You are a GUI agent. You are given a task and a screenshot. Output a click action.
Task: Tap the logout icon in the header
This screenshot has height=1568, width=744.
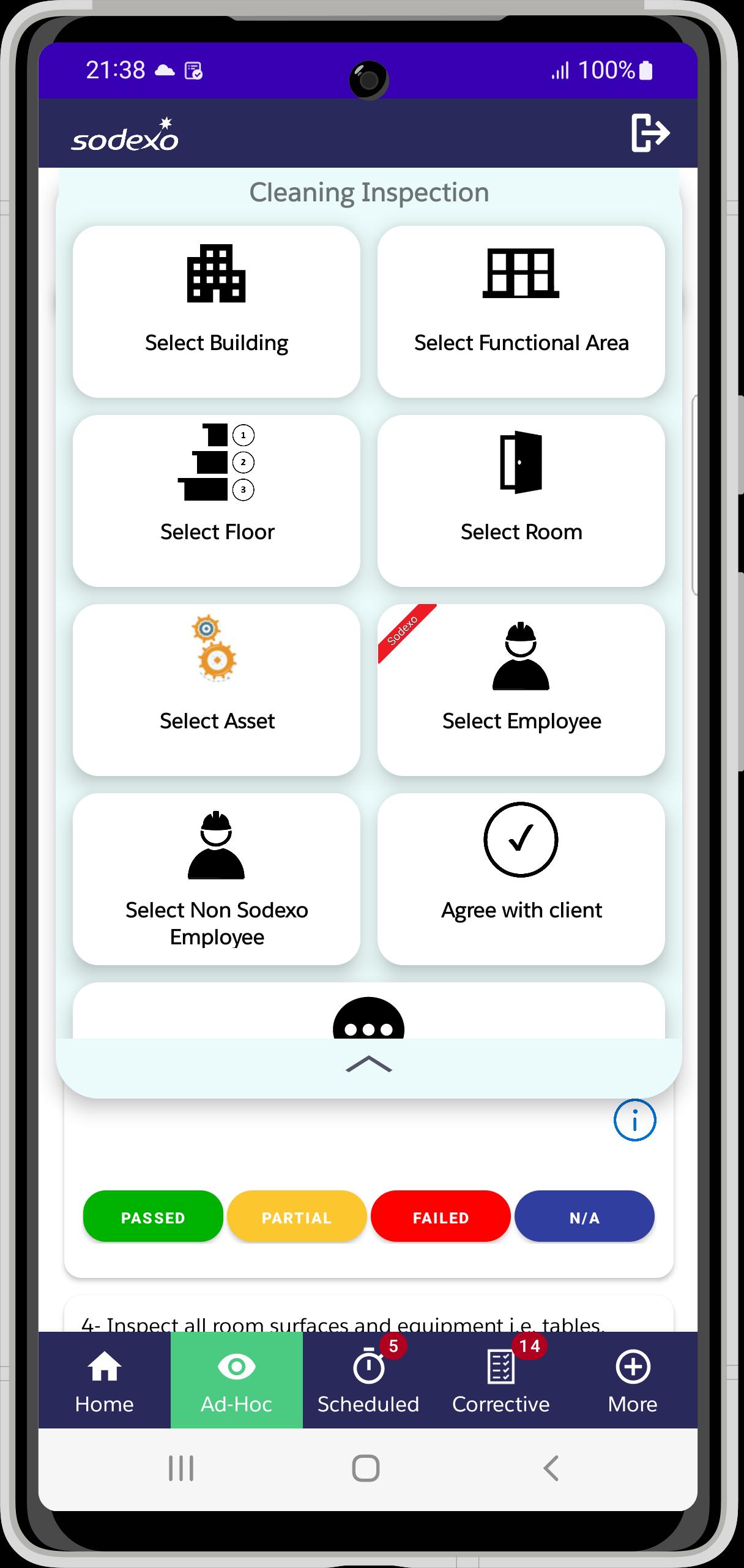pyautogui.click(x=650, y=132)
